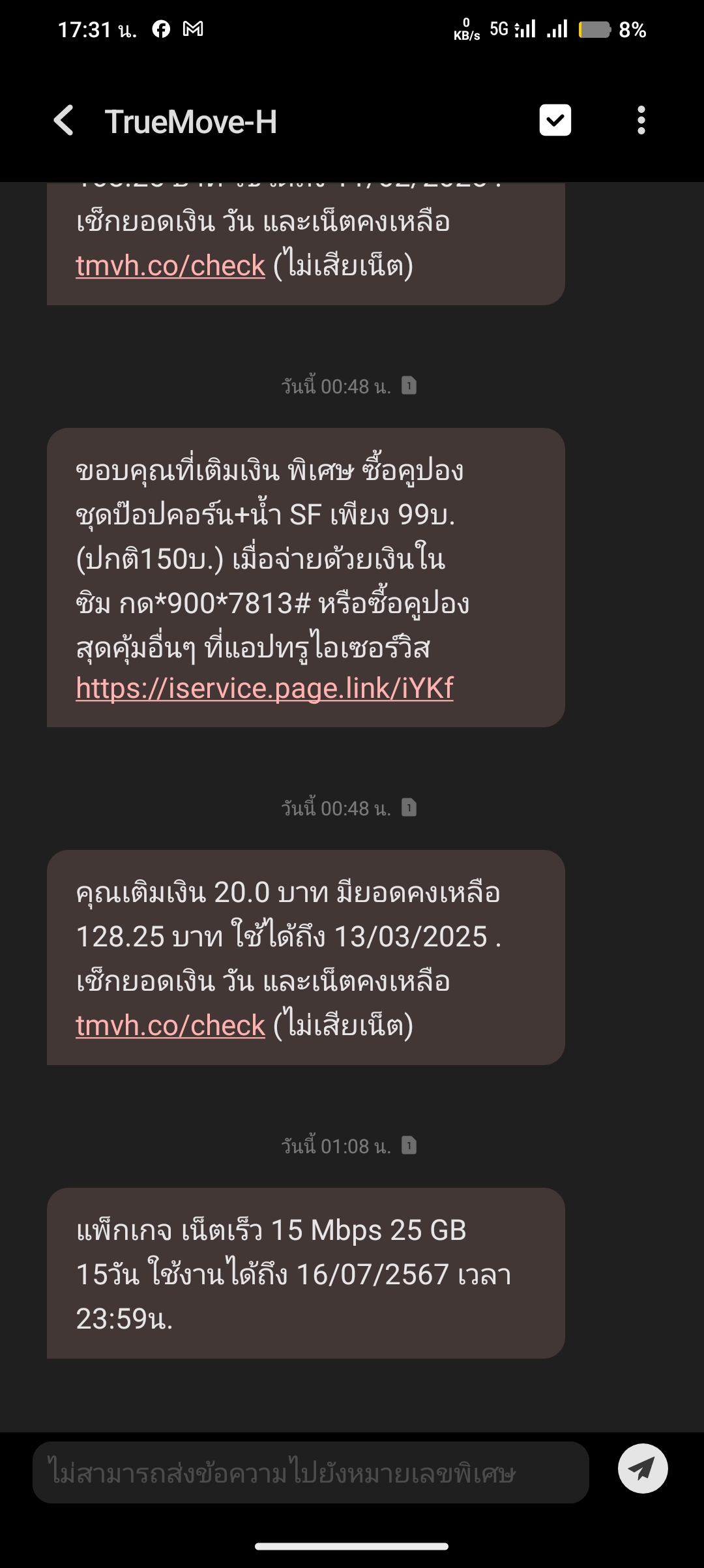The height and width of the screenshot is (1568, 704).
Task: Focus the message text input field
Action: 311,1472
